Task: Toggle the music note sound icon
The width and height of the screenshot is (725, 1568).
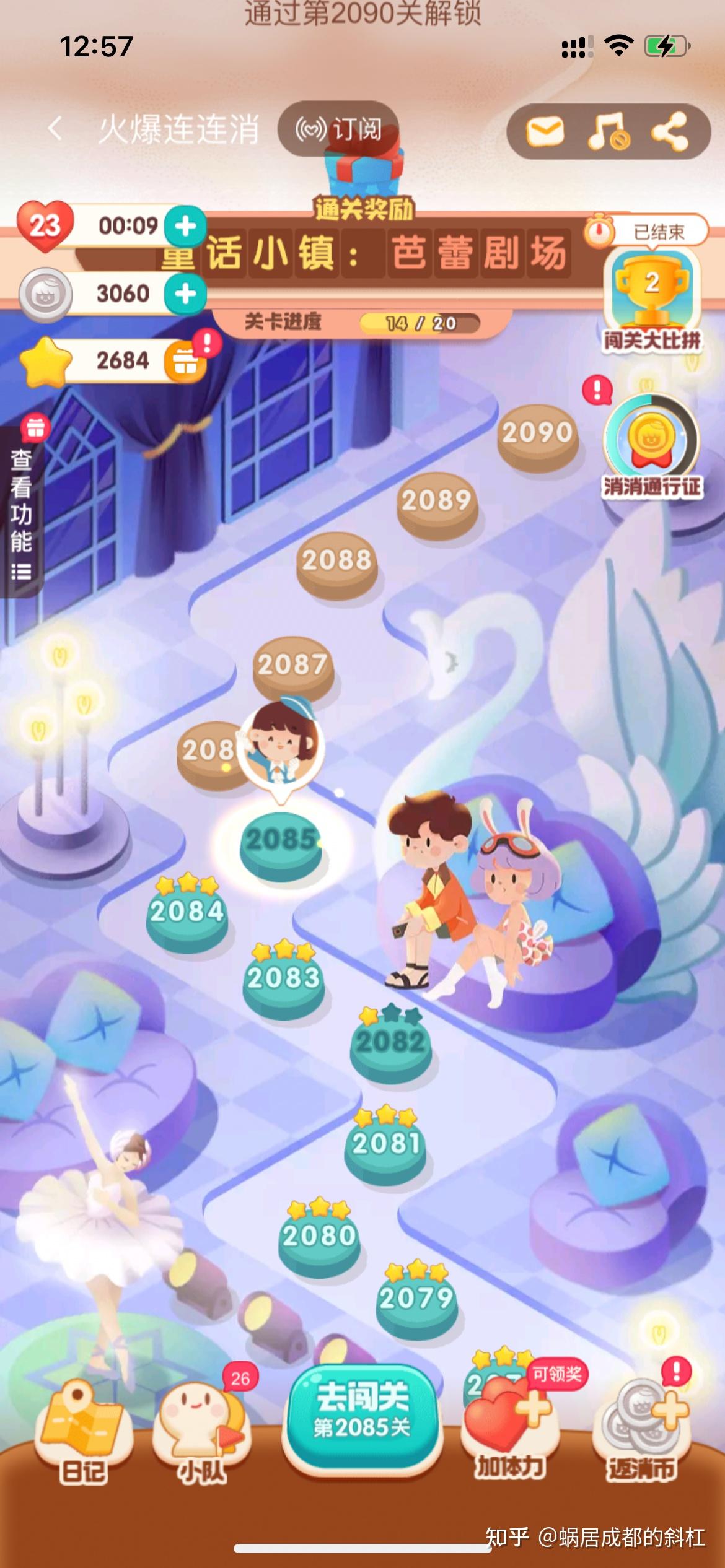Action: tap(608, 132)
